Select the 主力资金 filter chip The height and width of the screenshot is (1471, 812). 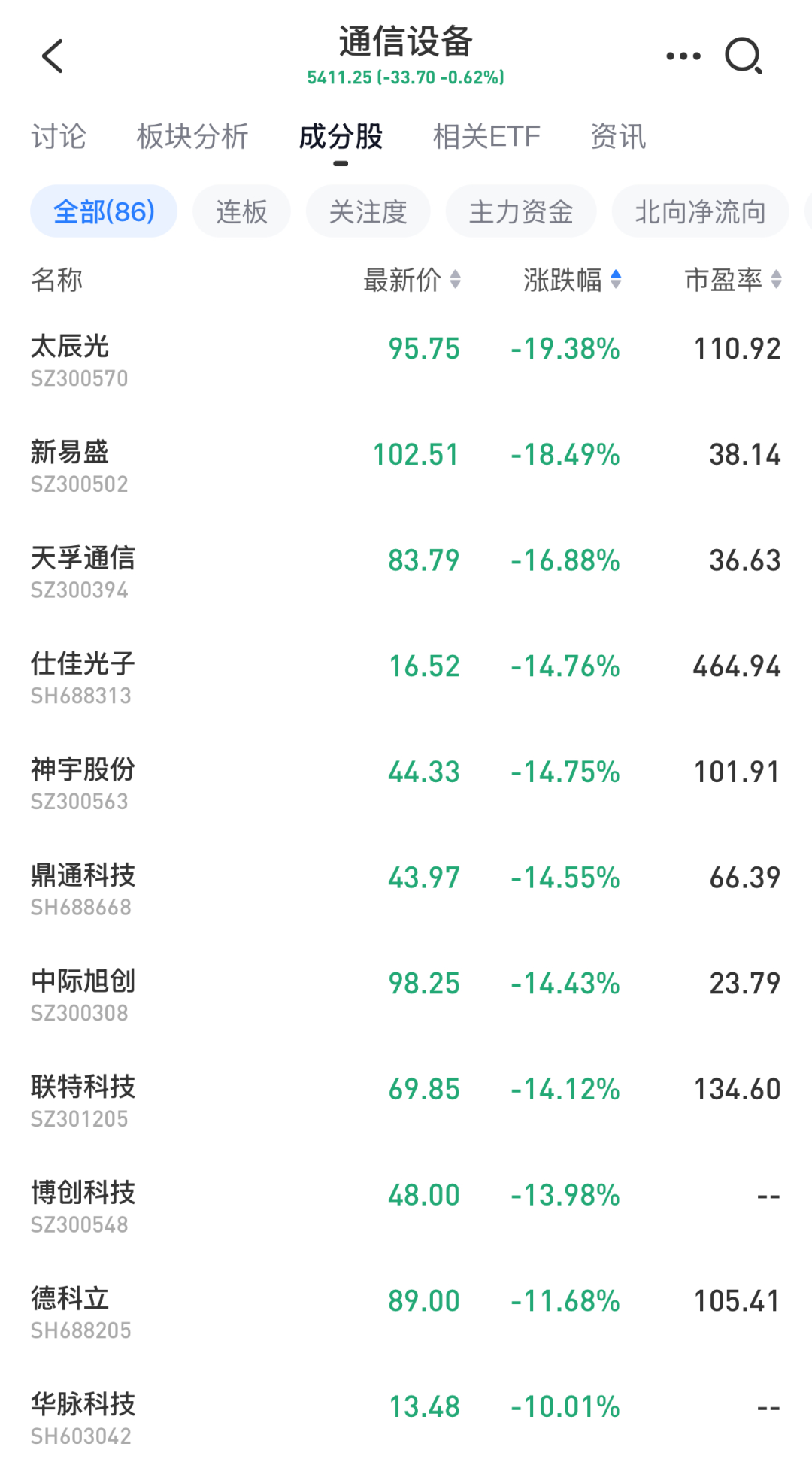click(x=521, y=211)
